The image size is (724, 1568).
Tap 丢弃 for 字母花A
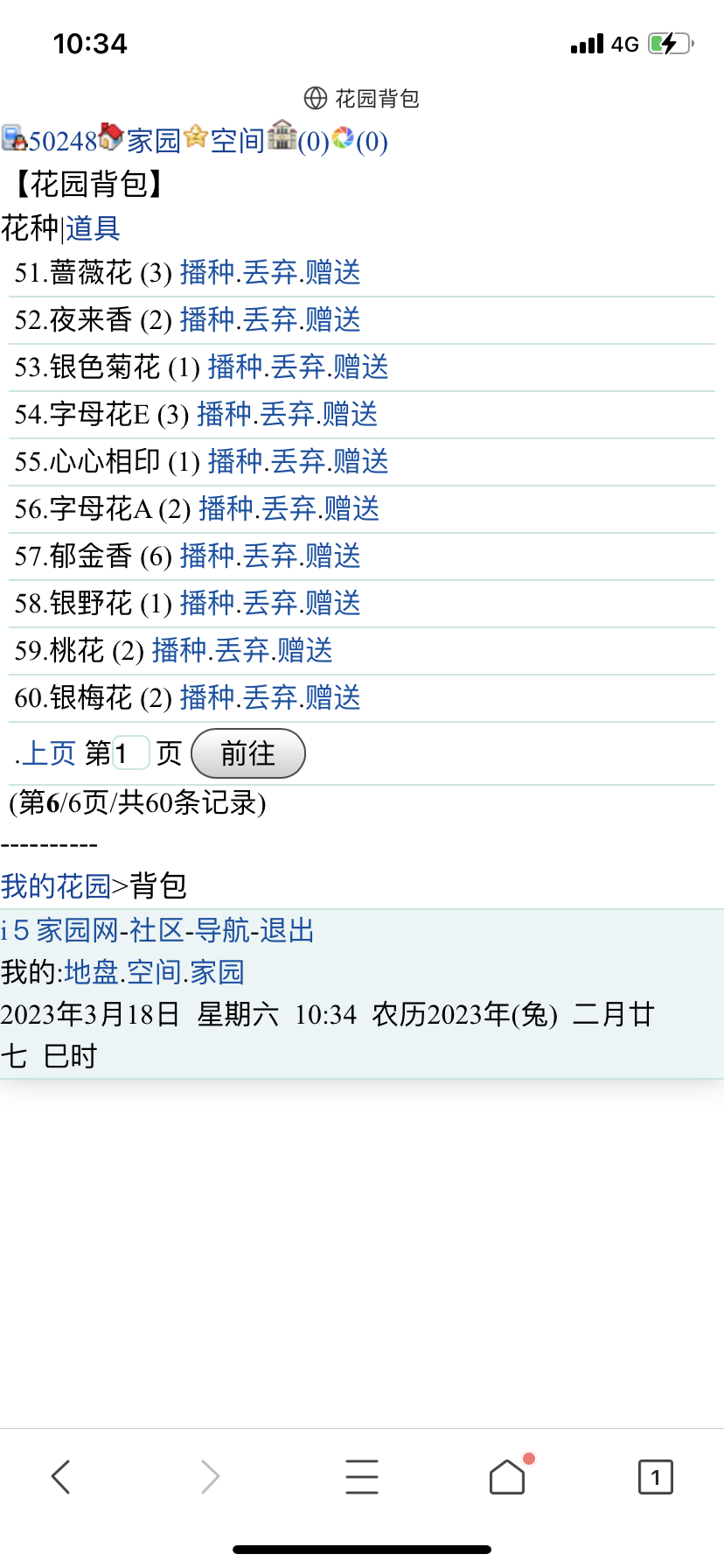coord(289,509)
